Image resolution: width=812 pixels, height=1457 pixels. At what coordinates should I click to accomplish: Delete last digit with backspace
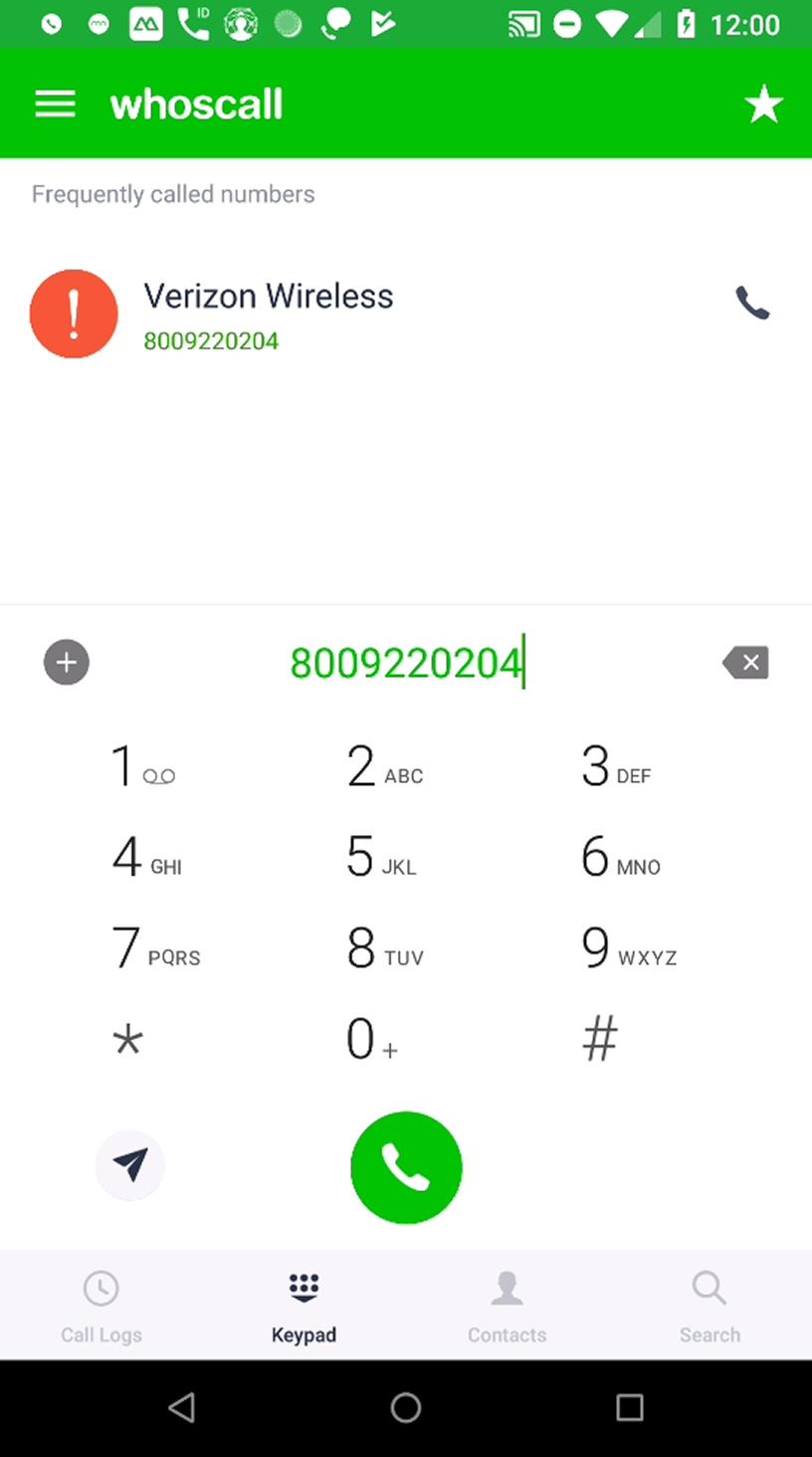coord(745,663)
